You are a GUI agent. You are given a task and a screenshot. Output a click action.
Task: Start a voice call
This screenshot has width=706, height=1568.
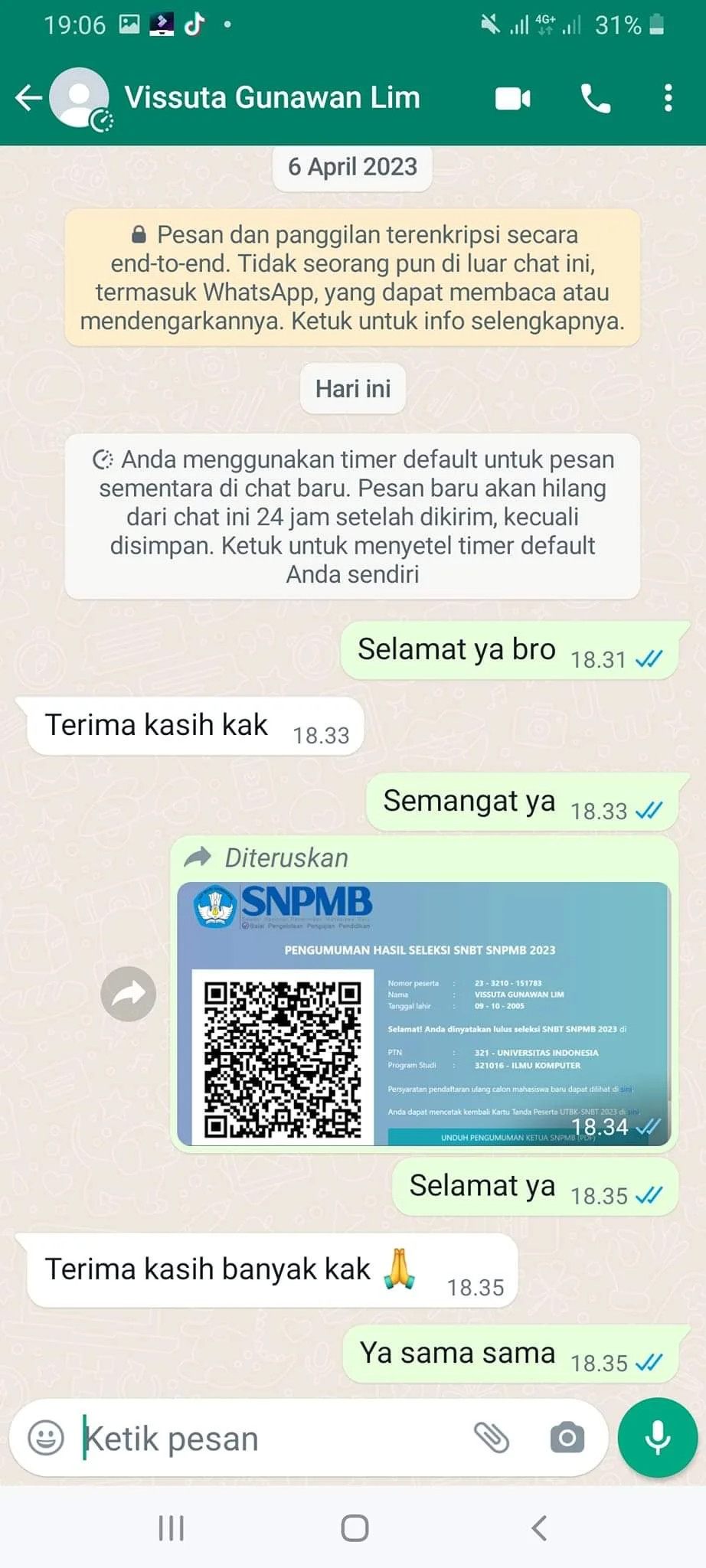[595, 99]
